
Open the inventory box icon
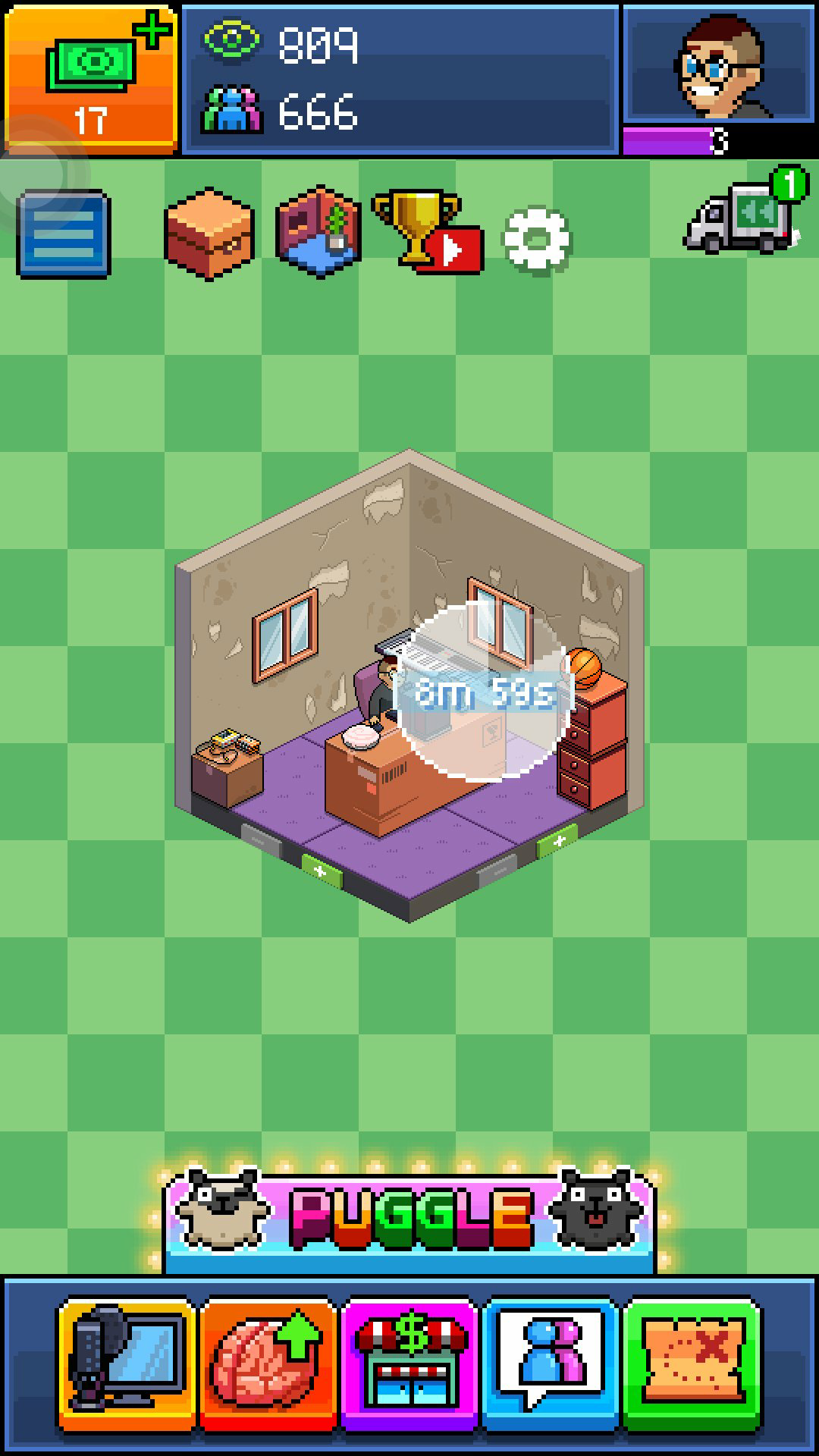[x=209, y=234]
